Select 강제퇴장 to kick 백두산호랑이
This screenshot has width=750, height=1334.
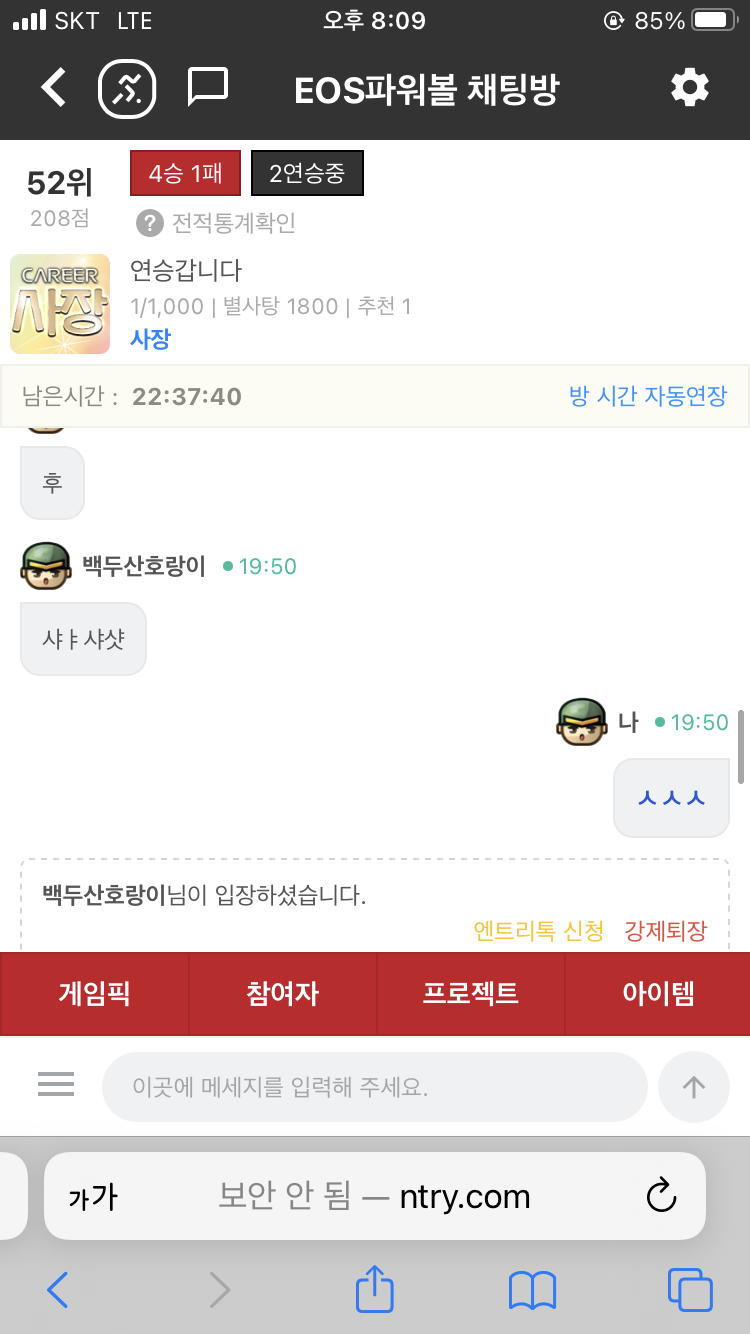[665, 931]
